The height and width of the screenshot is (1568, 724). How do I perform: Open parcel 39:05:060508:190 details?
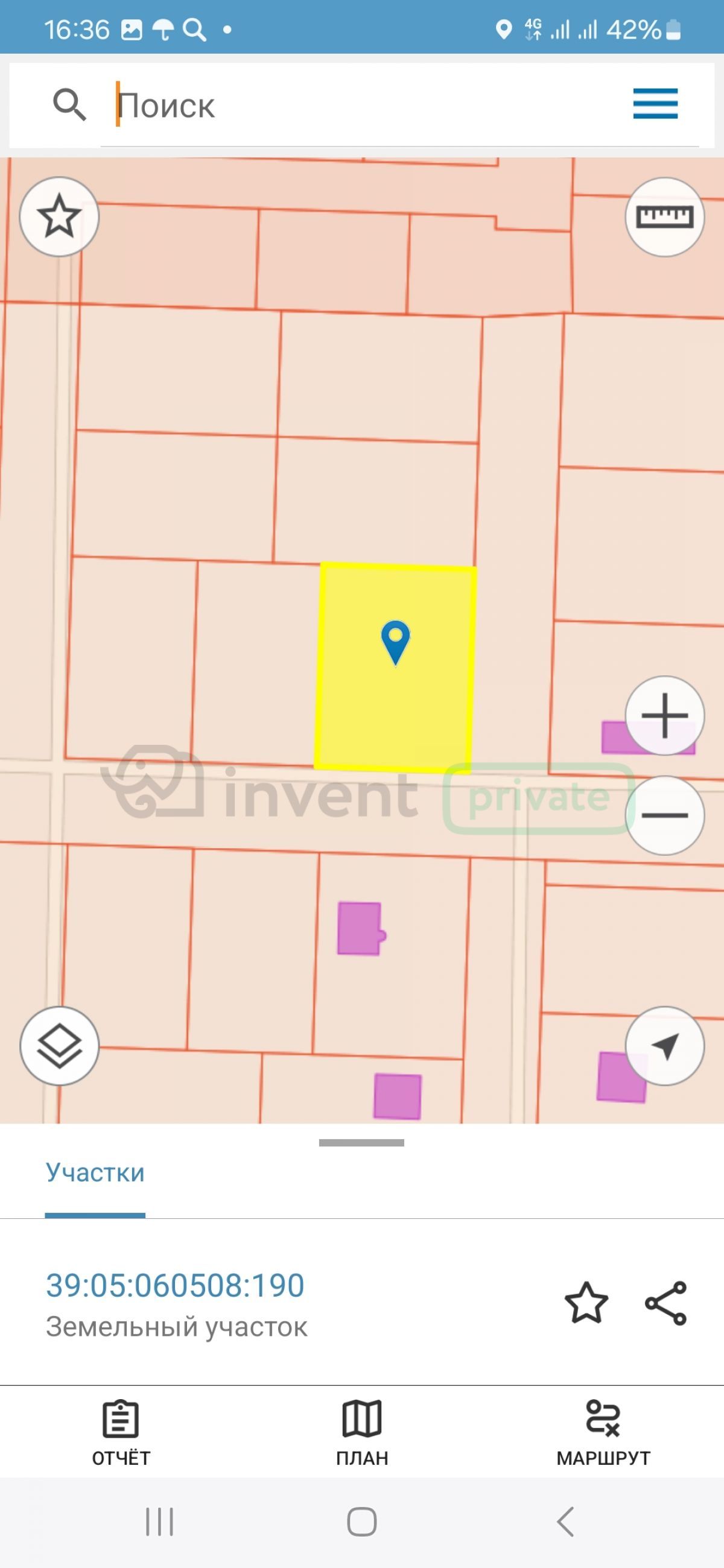click(x=176, y=1285)
